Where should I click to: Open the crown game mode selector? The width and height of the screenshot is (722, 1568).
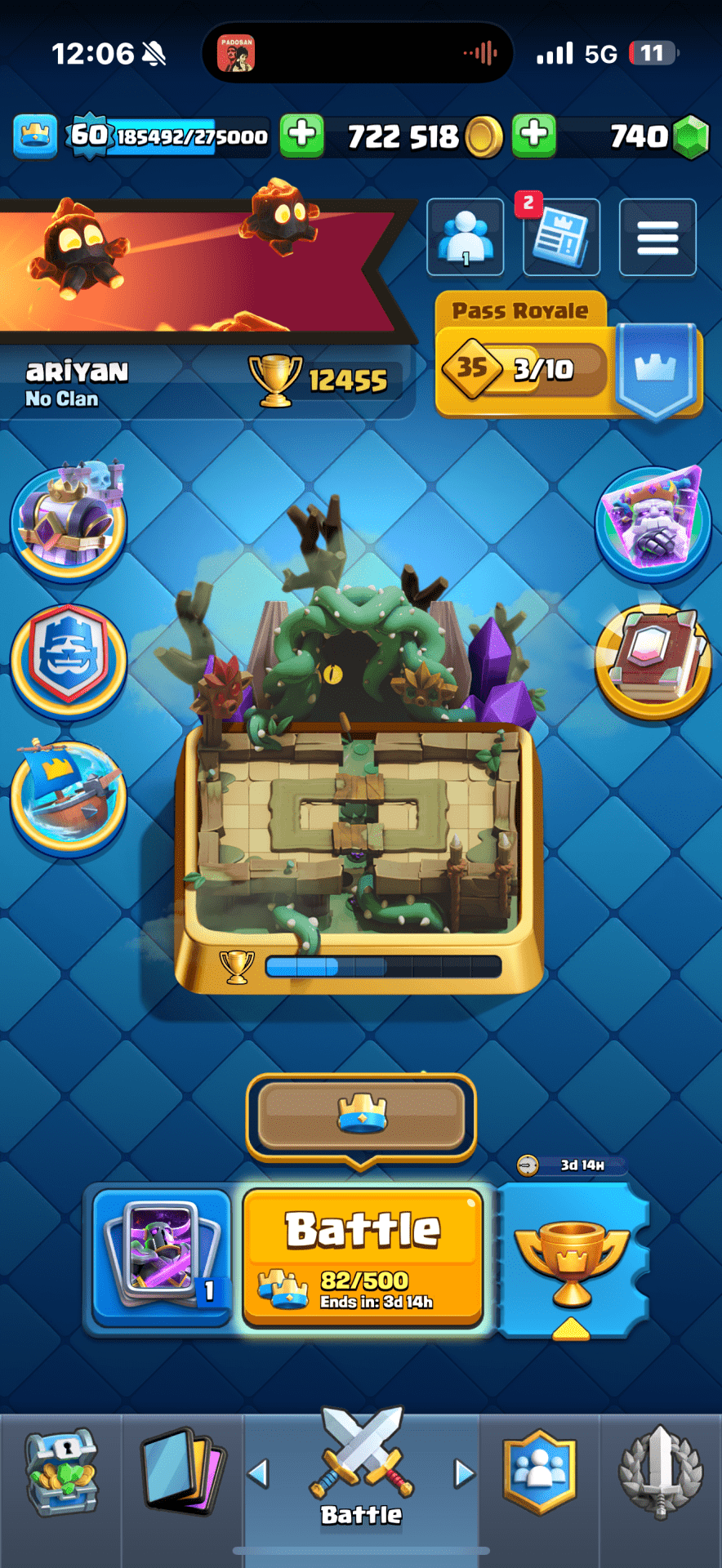click(361, 1116)
